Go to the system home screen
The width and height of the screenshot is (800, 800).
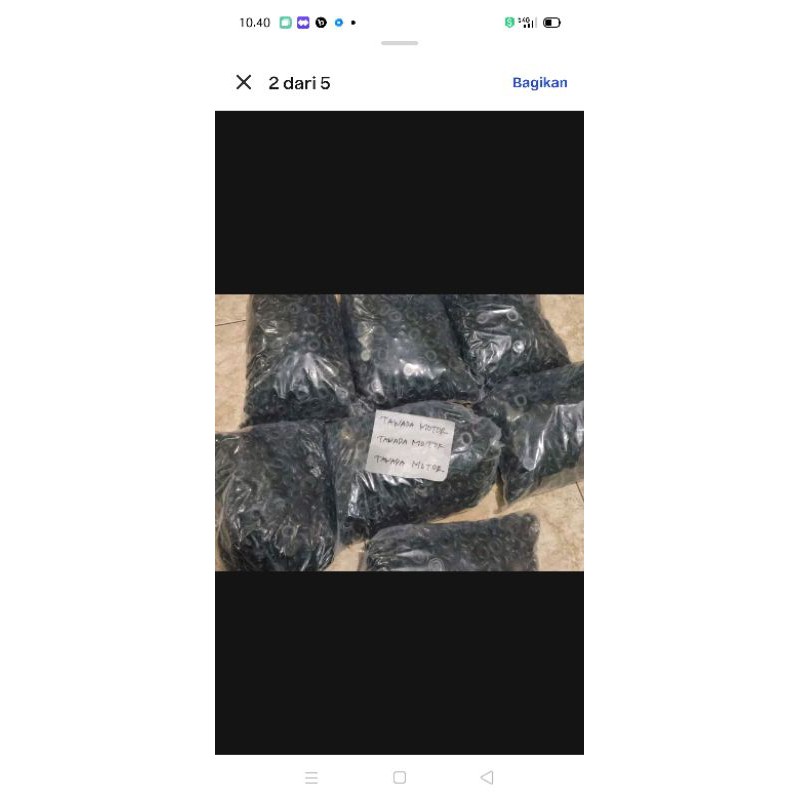click(x=399, y=777)
